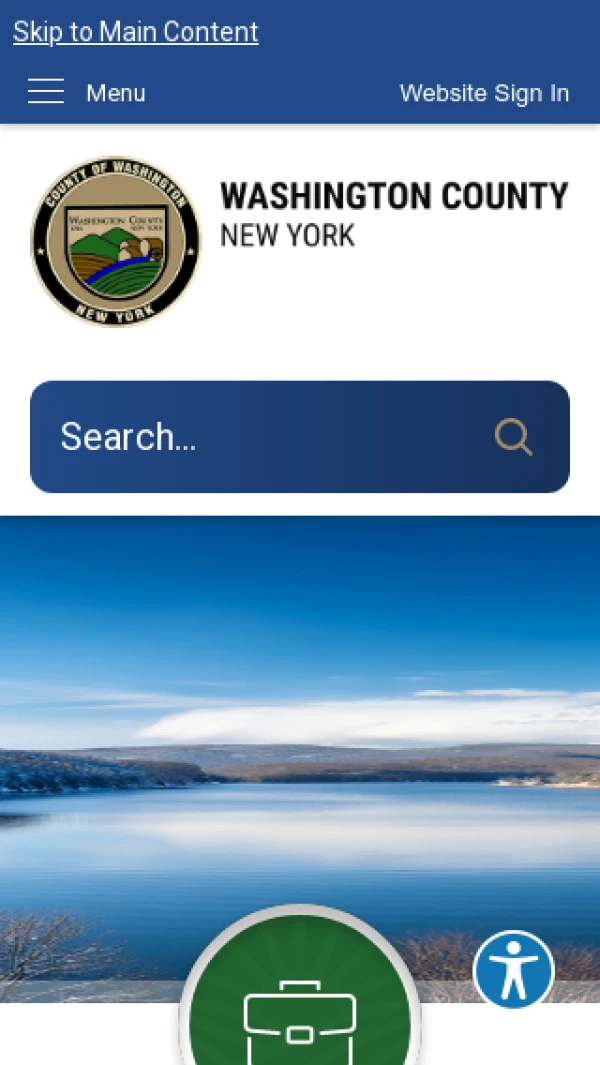Go to Website Sign In
The width and height of the screenshot is (600, 1065).
click(484, 93)
